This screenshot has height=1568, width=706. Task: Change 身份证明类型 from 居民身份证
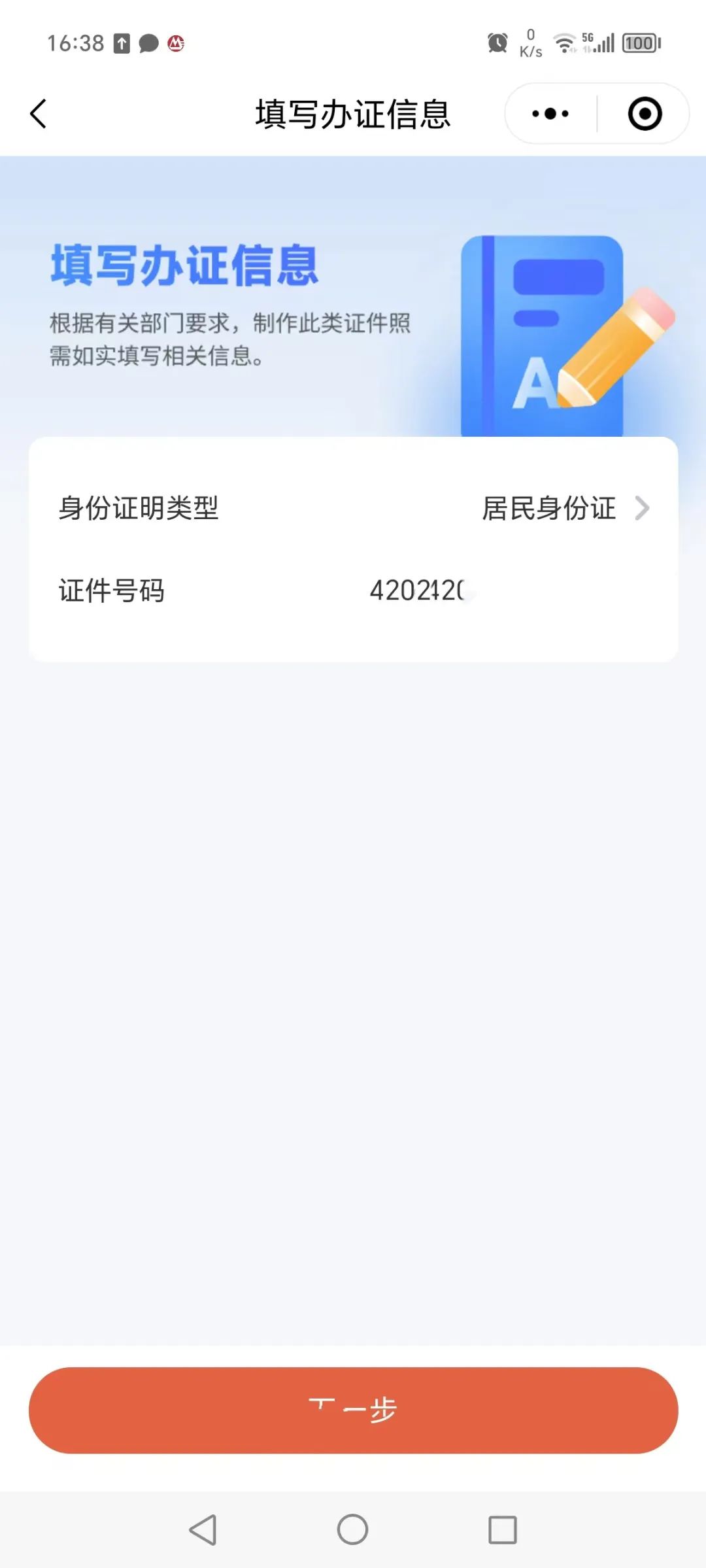[x=563, y=508]
